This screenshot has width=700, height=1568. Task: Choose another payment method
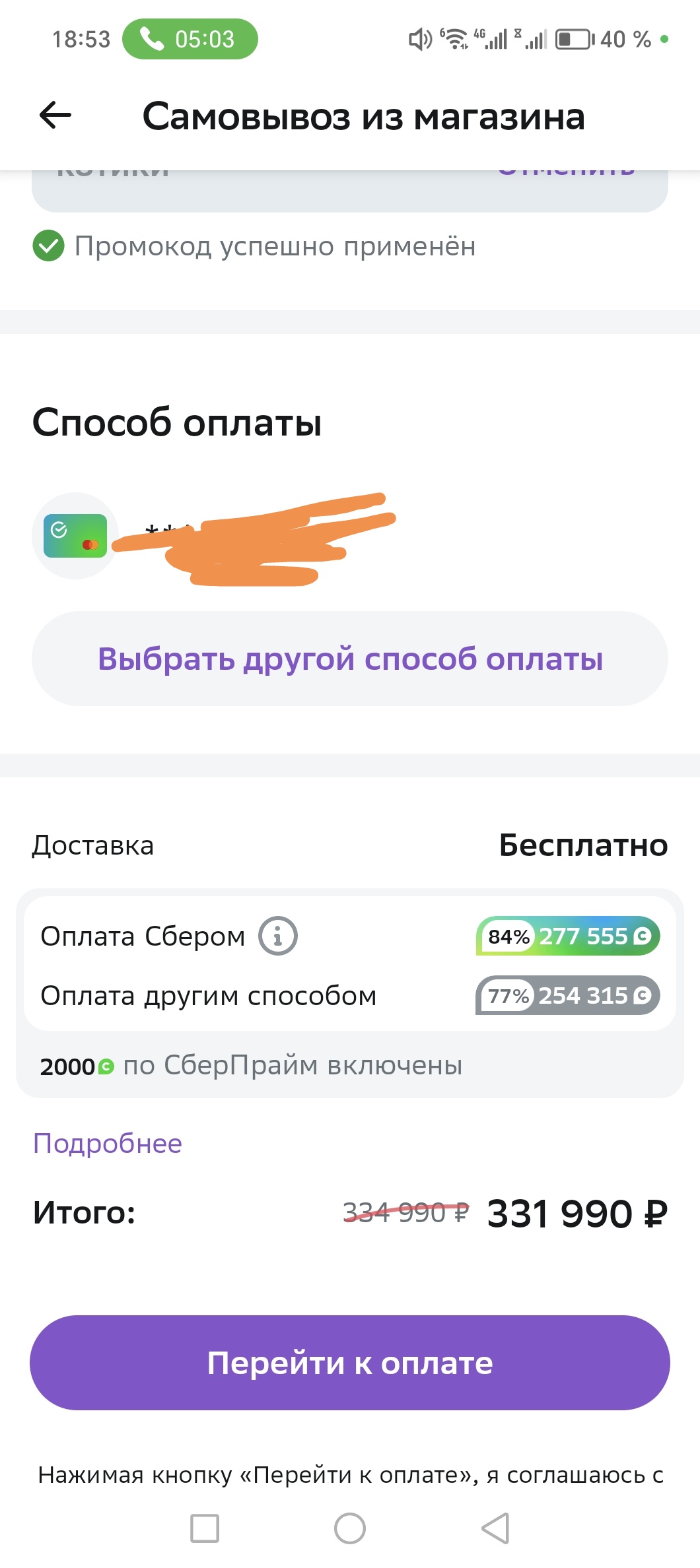(350, 659)
